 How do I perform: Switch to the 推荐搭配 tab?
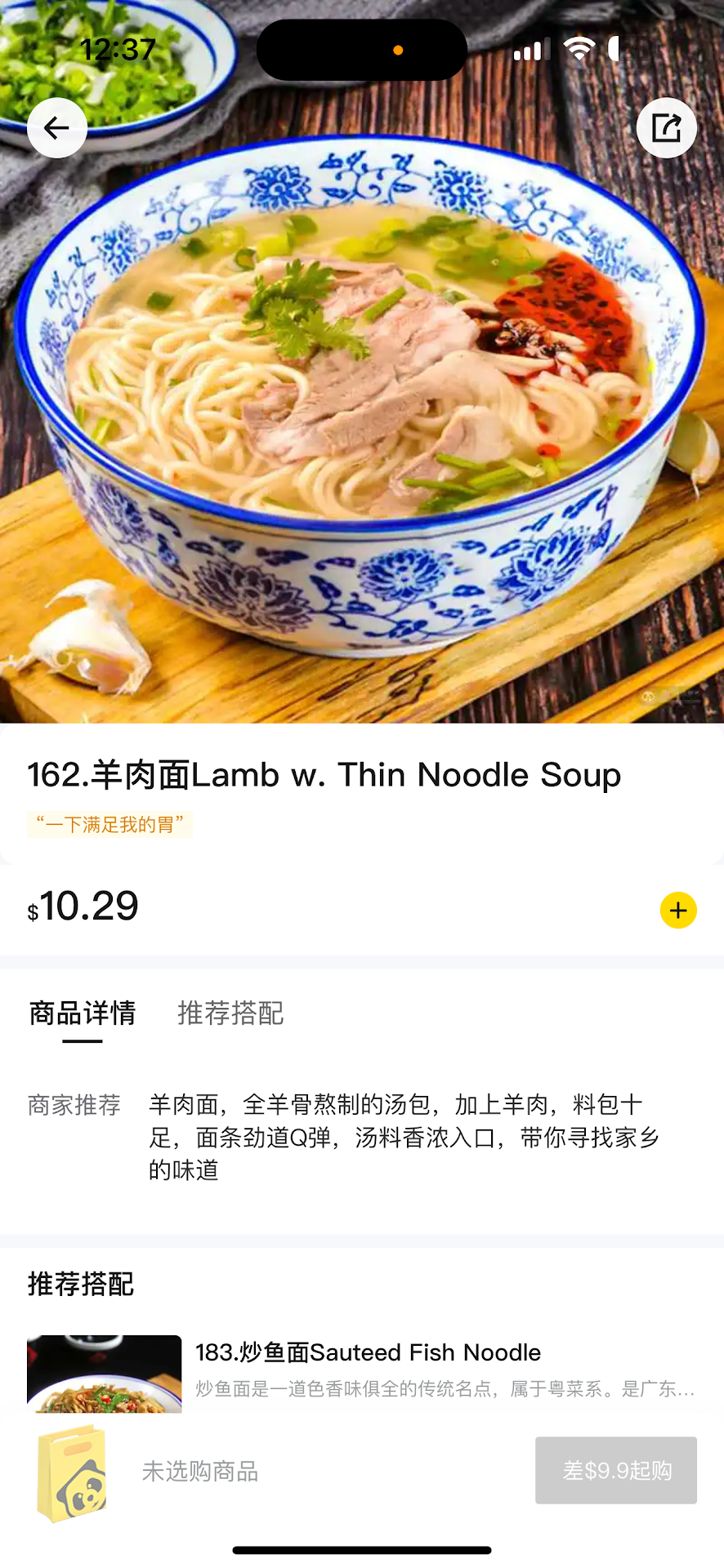230,1013
